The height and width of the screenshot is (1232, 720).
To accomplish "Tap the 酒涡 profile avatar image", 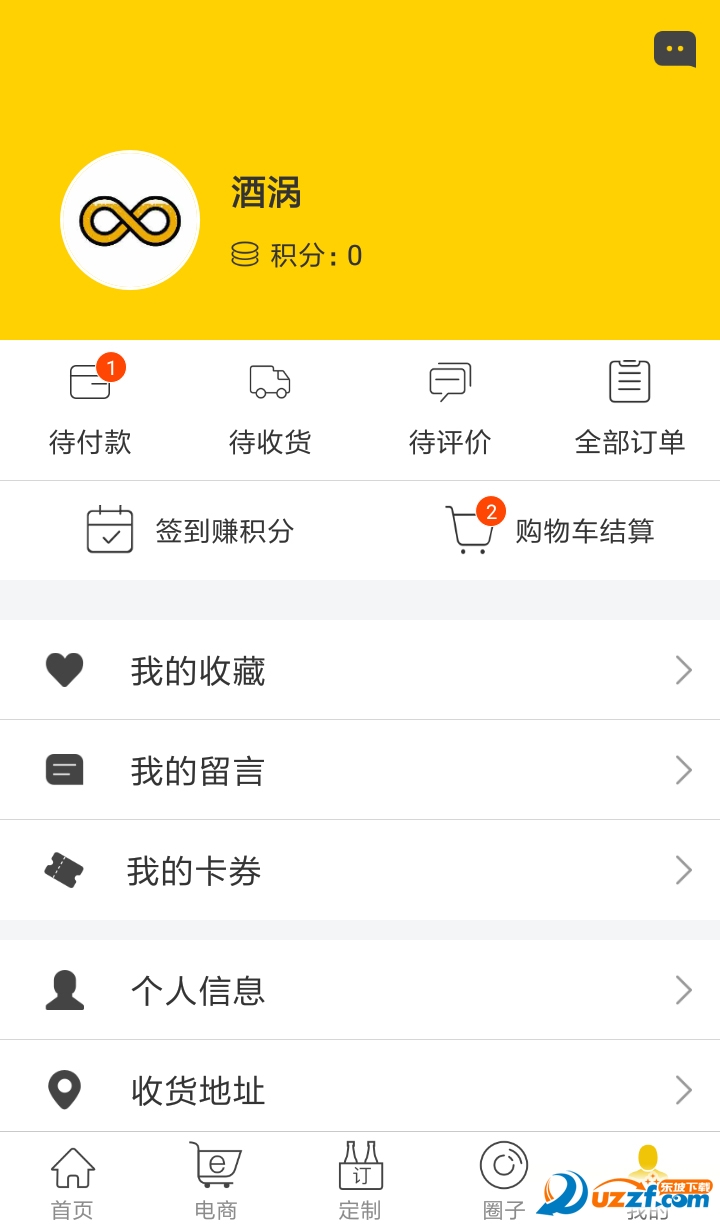I will tap(129, 220).
